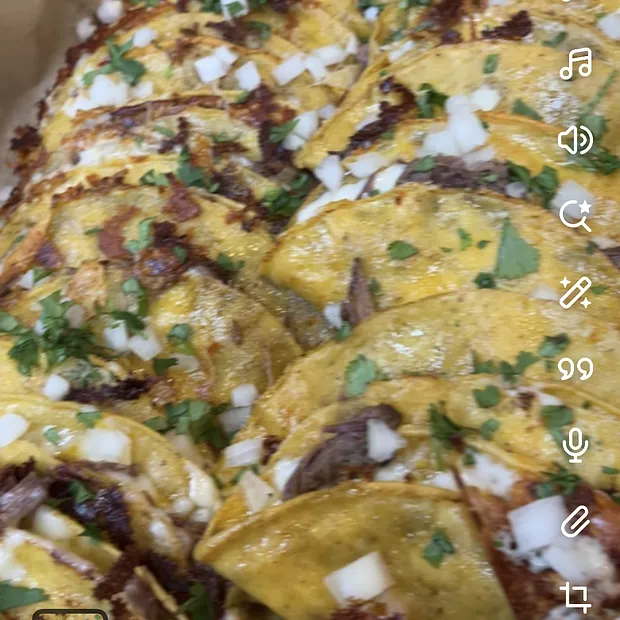Image resolution: width=620 pixels, height=620 pixels.
Task: Toggle the snap's sound
Action: point(575,140)
